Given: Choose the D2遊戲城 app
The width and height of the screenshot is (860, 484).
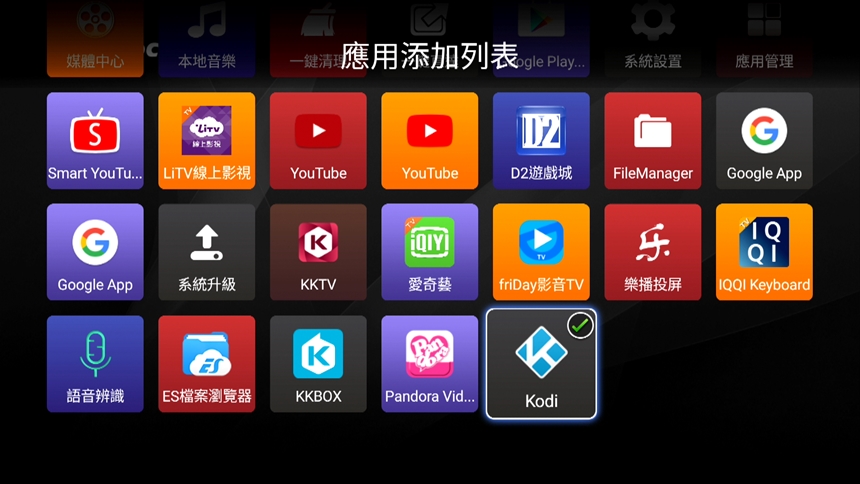Looking at the screenshot, I should (541, 141).
